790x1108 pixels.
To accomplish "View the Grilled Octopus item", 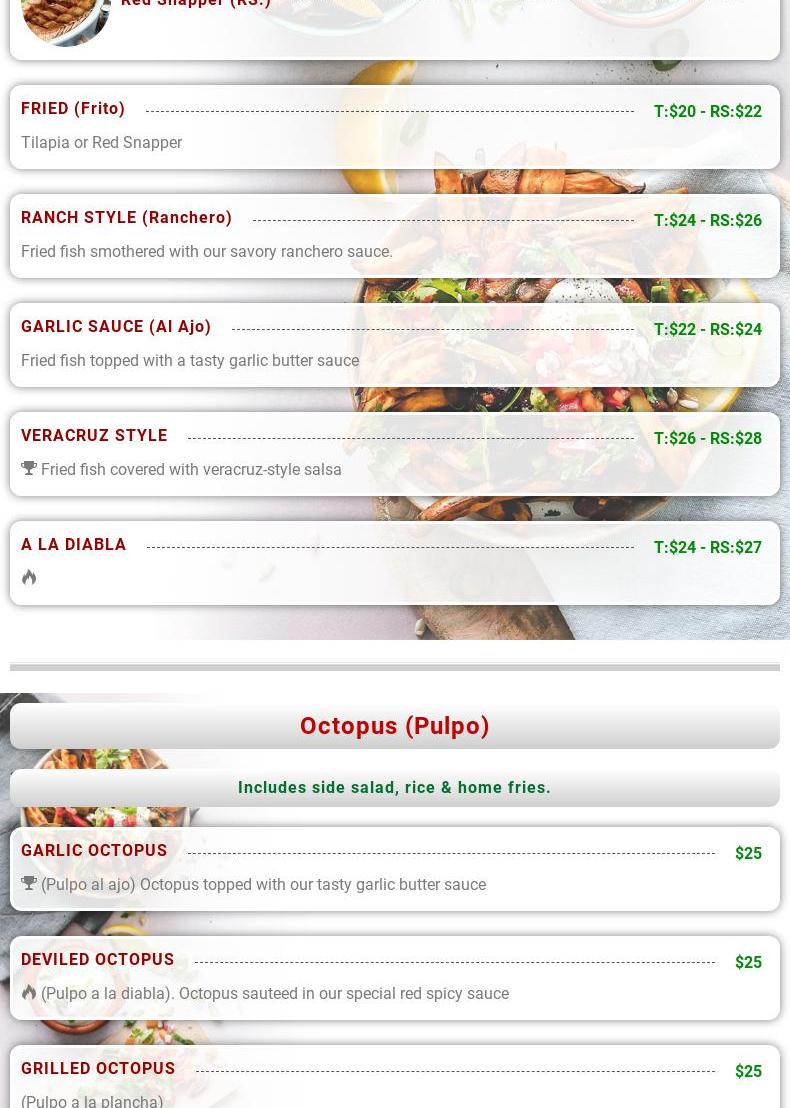I will coord(98,1069).
